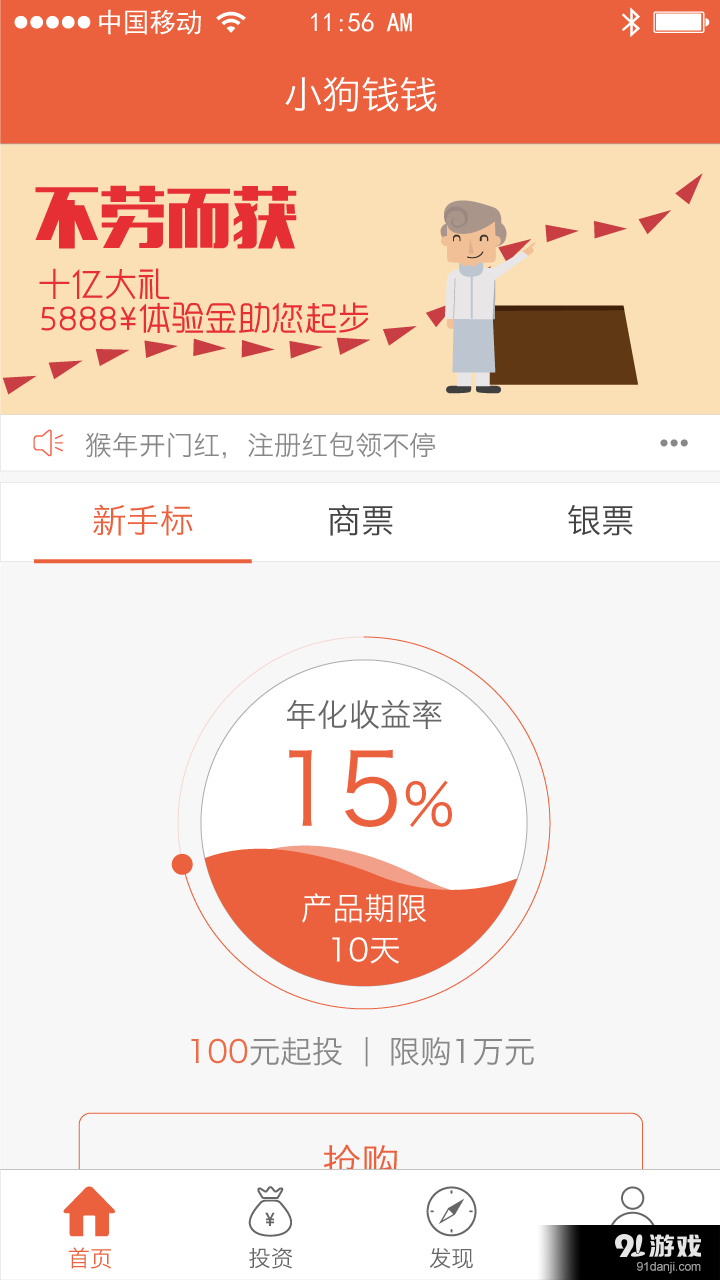Open the 猴年开门红 red packet announcement link
Image resolution: width=720 pixels, height=1280 pixels.
(x=260, y=443)
